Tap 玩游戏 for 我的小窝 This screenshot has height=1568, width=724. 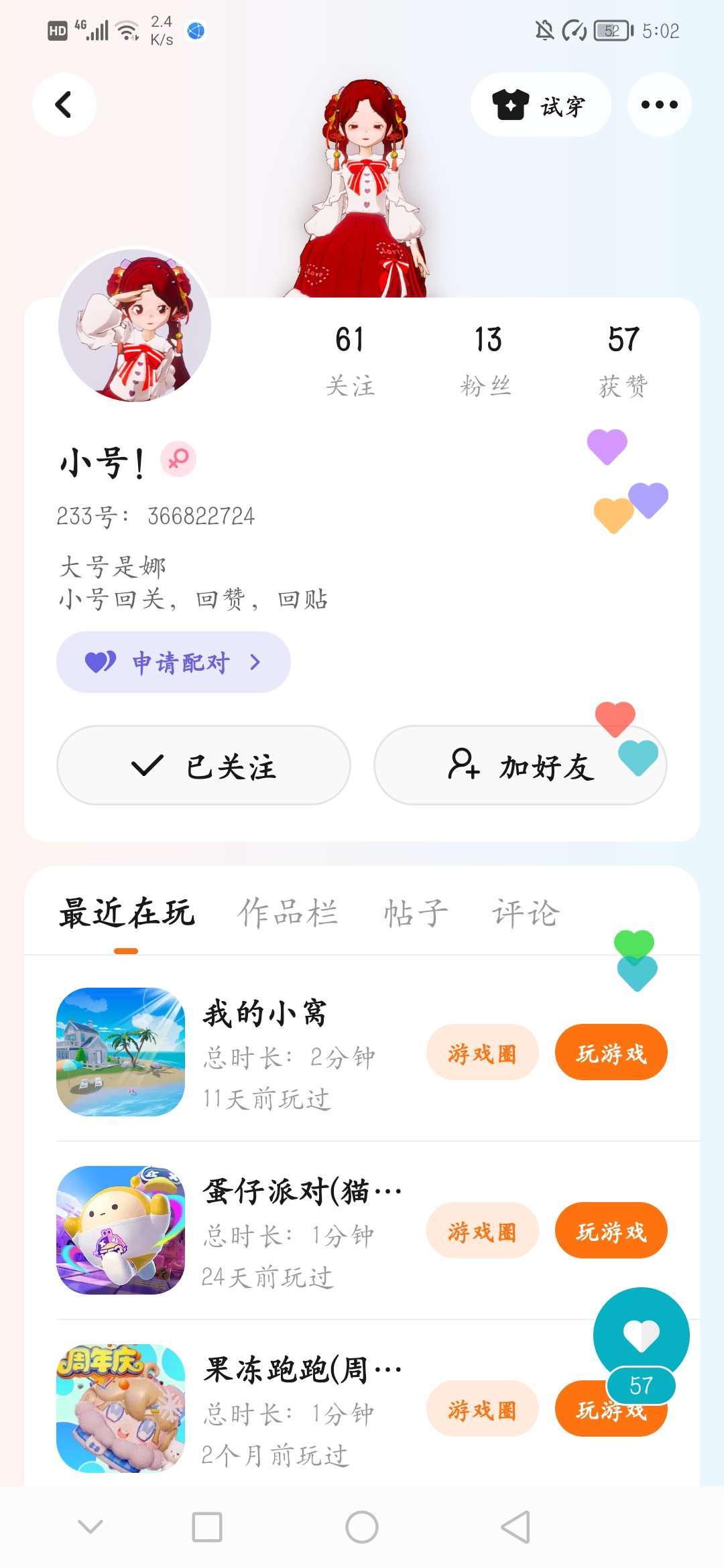click(611, 1053)
